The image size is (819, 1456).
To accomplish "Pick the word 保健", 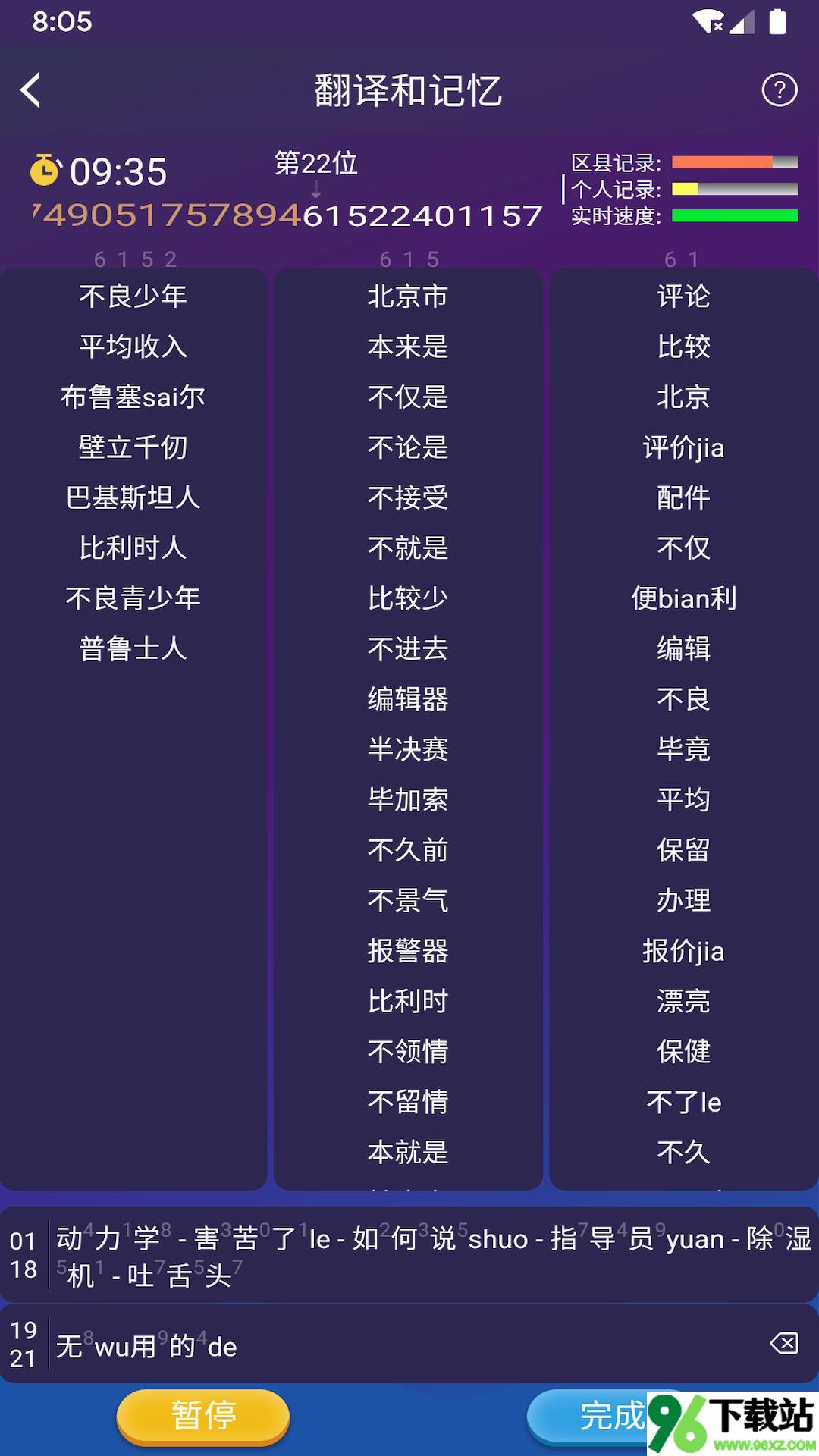I will pos(683,1051).
